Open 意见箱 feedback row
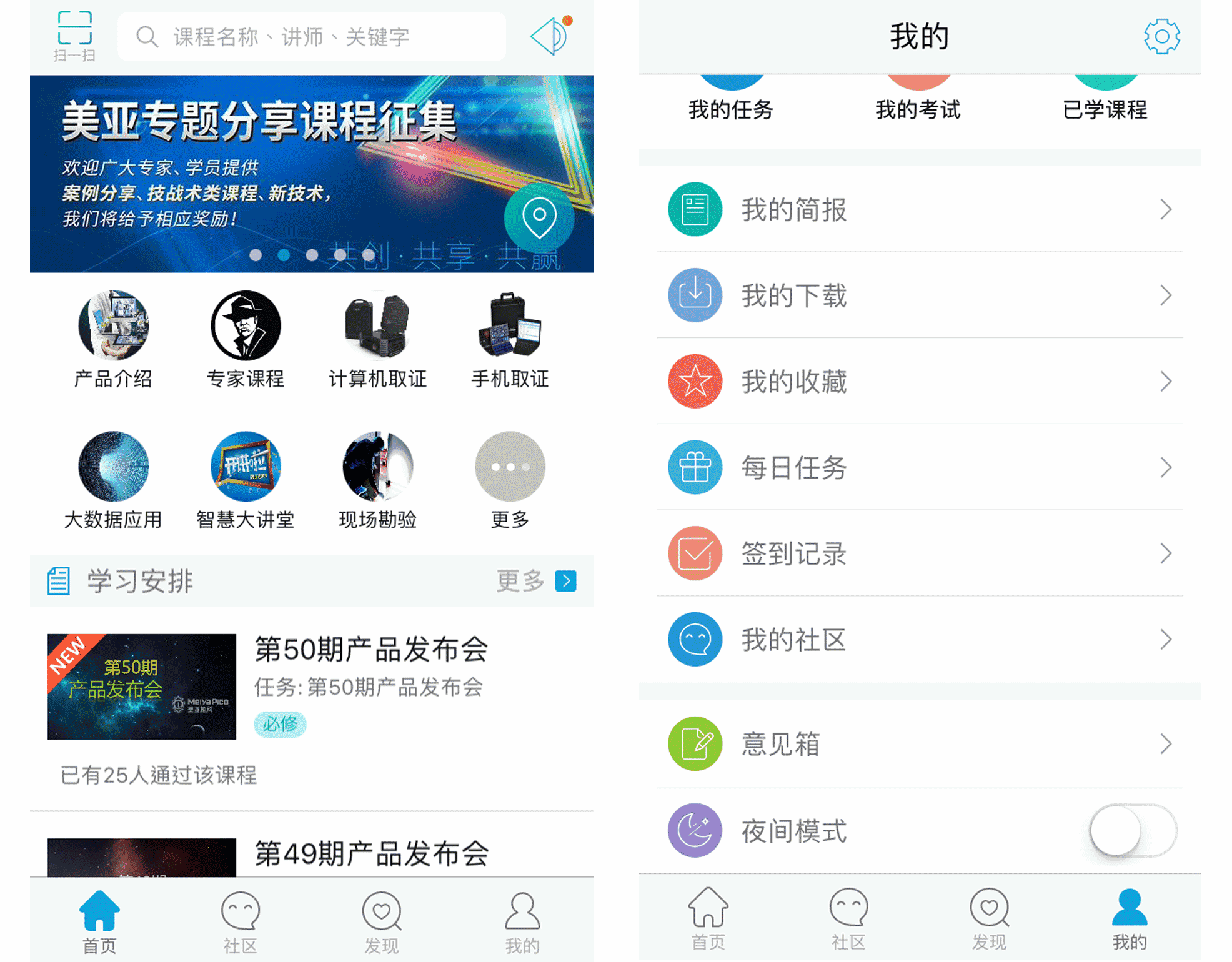This screenshot has height=962, width=1232. 919,744
